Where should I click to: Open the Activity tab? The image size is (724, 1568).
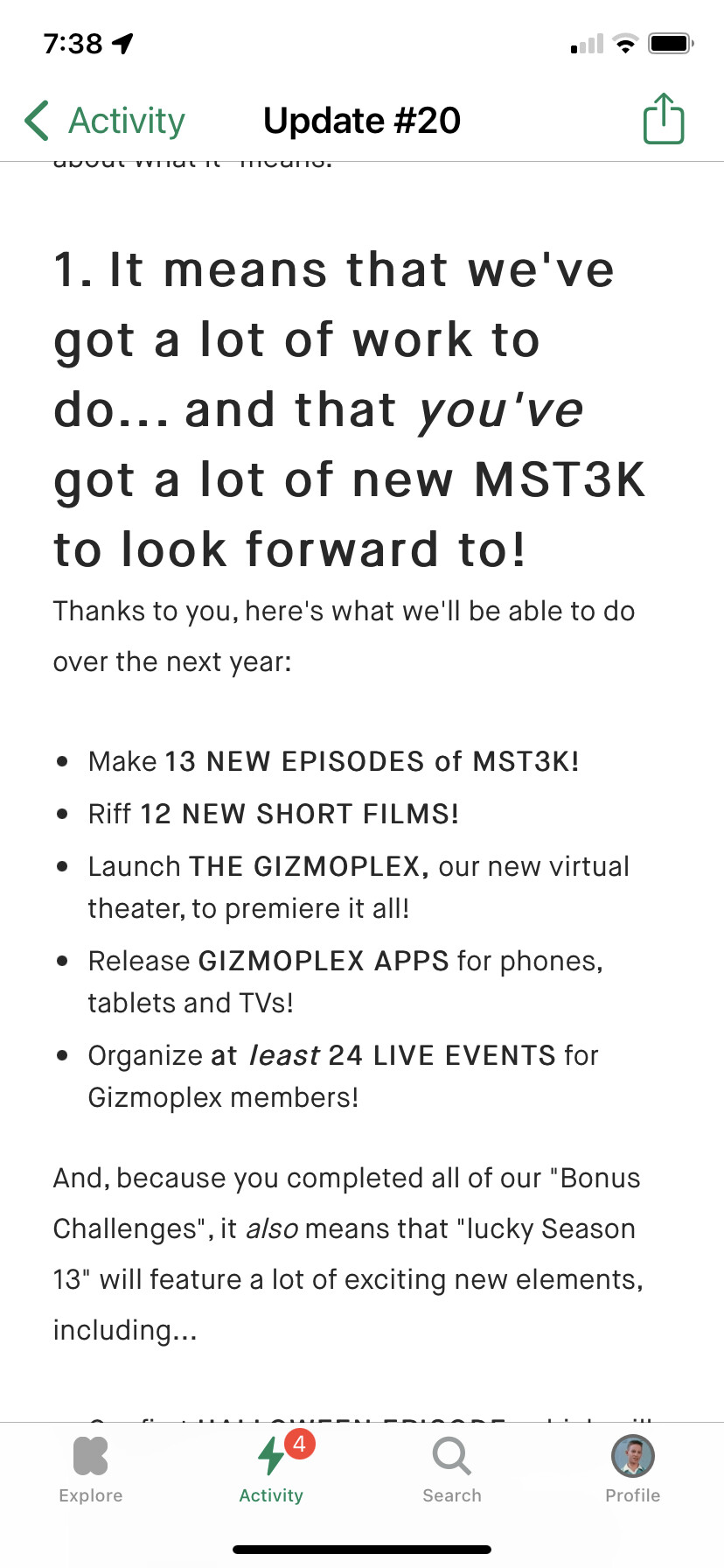[271, 1470]
